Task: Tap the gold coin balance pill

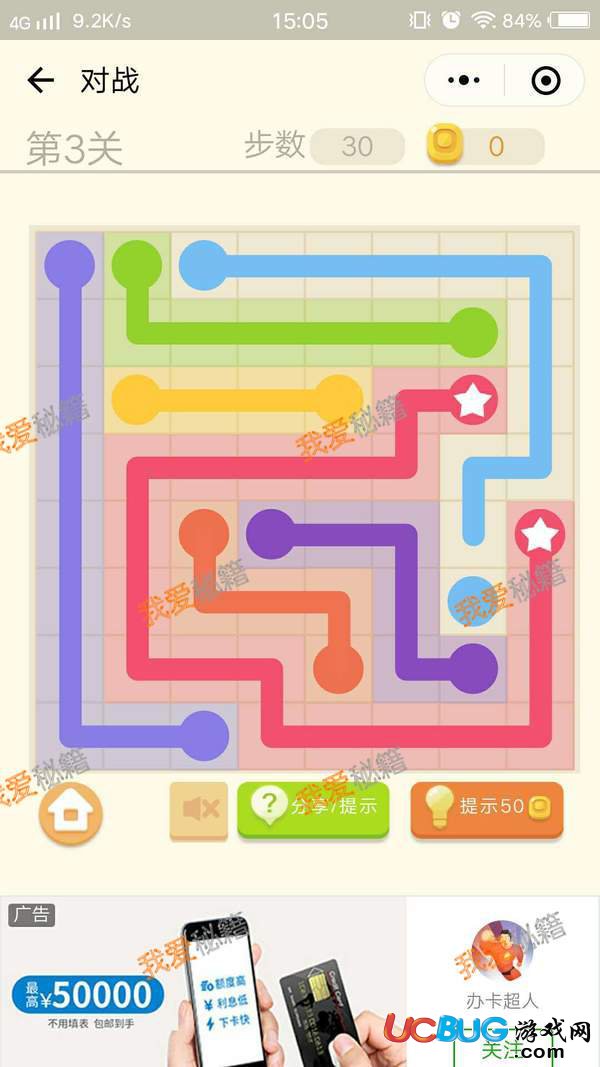Action: click(x=486, y=147)
